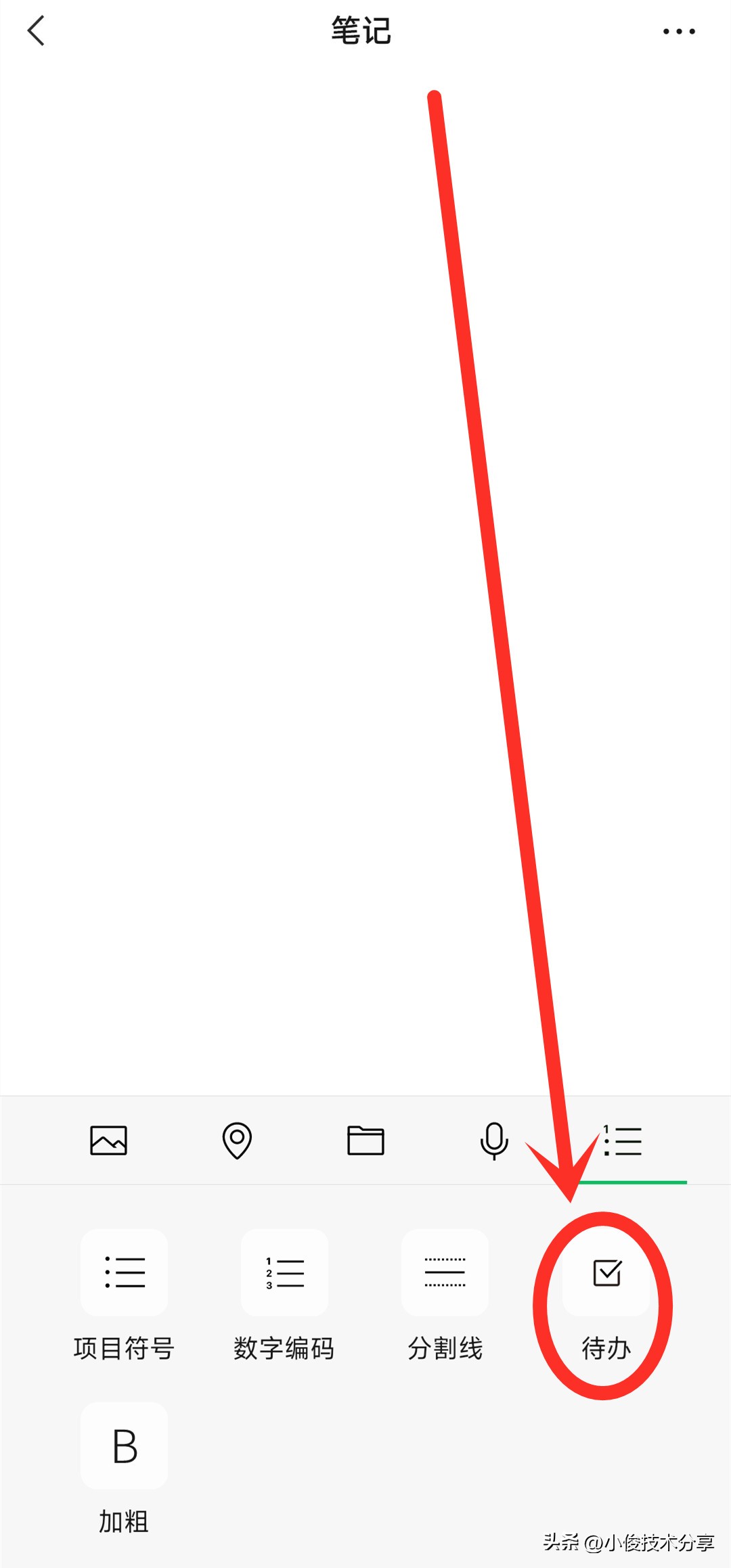731x1568 pixels.
Task: Open the three-dot more menu
Action: [x=679, y=31]
